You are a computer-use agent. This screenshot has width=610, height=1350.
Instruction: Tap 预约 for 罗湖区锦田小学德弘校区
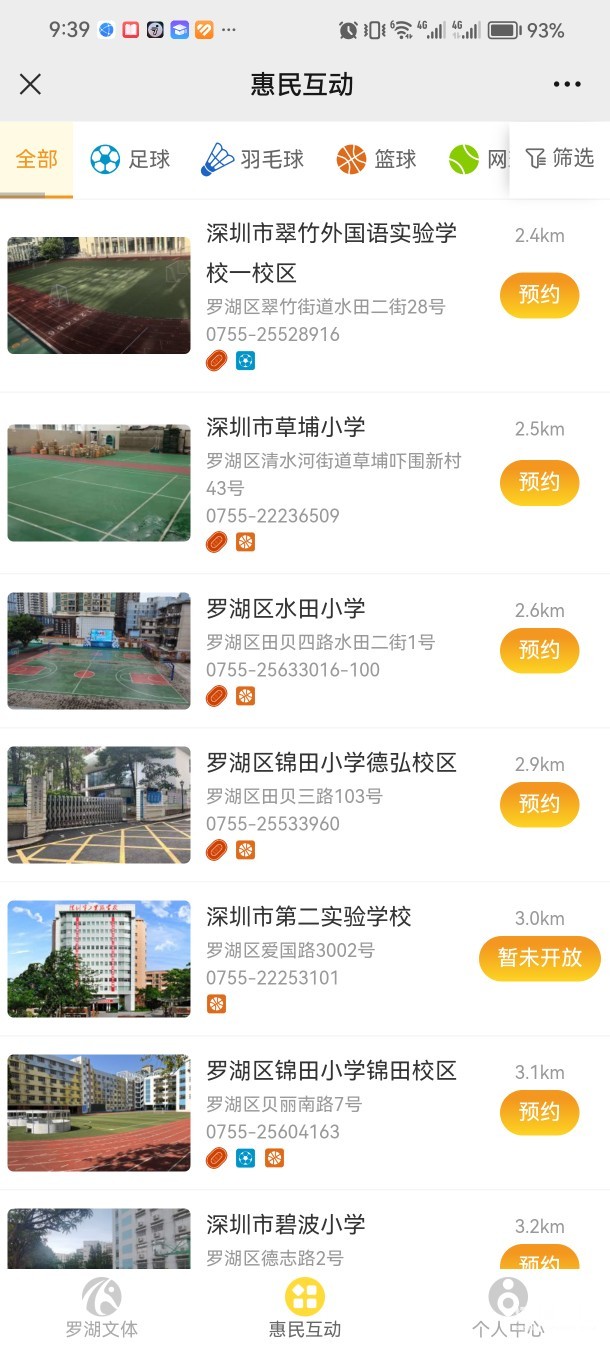coord(540,804)
